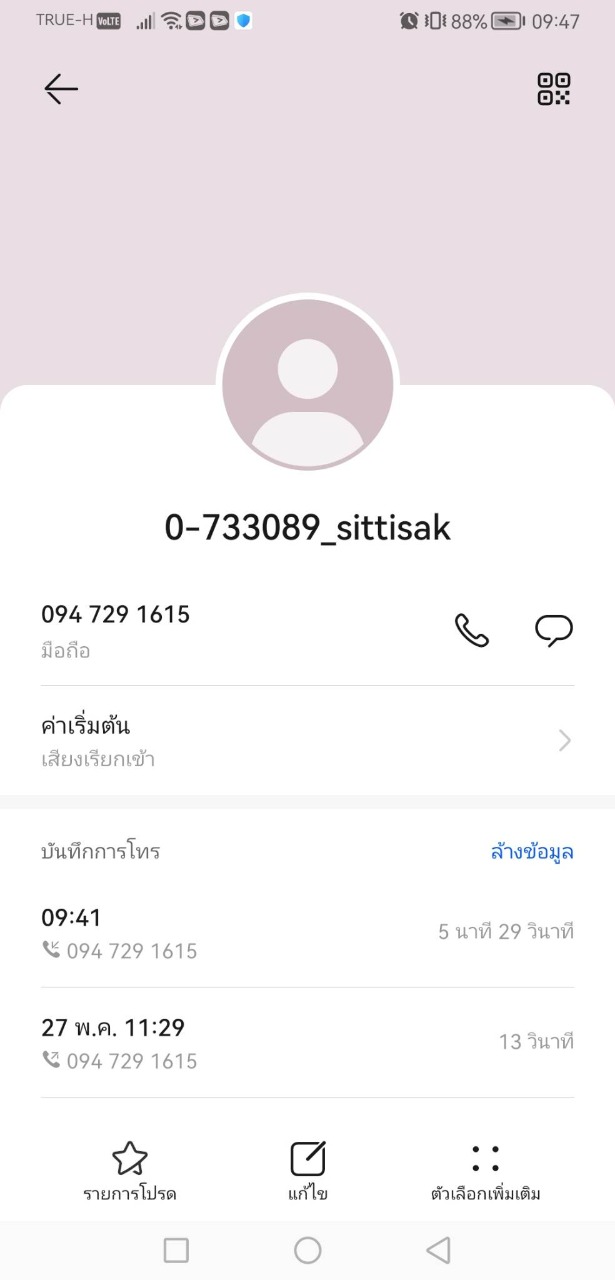This screenshot has width=615, height=1280.
Task: Tap the contact profile picture
Action: 307,383
